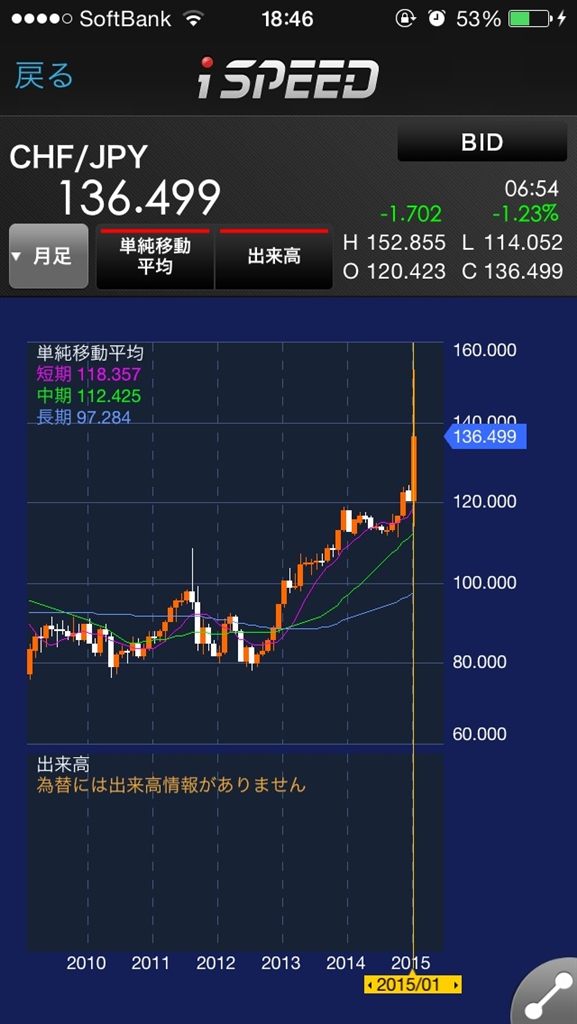
Task: Open the 月足 timeframe dropdown
Action: pos(48,256)
